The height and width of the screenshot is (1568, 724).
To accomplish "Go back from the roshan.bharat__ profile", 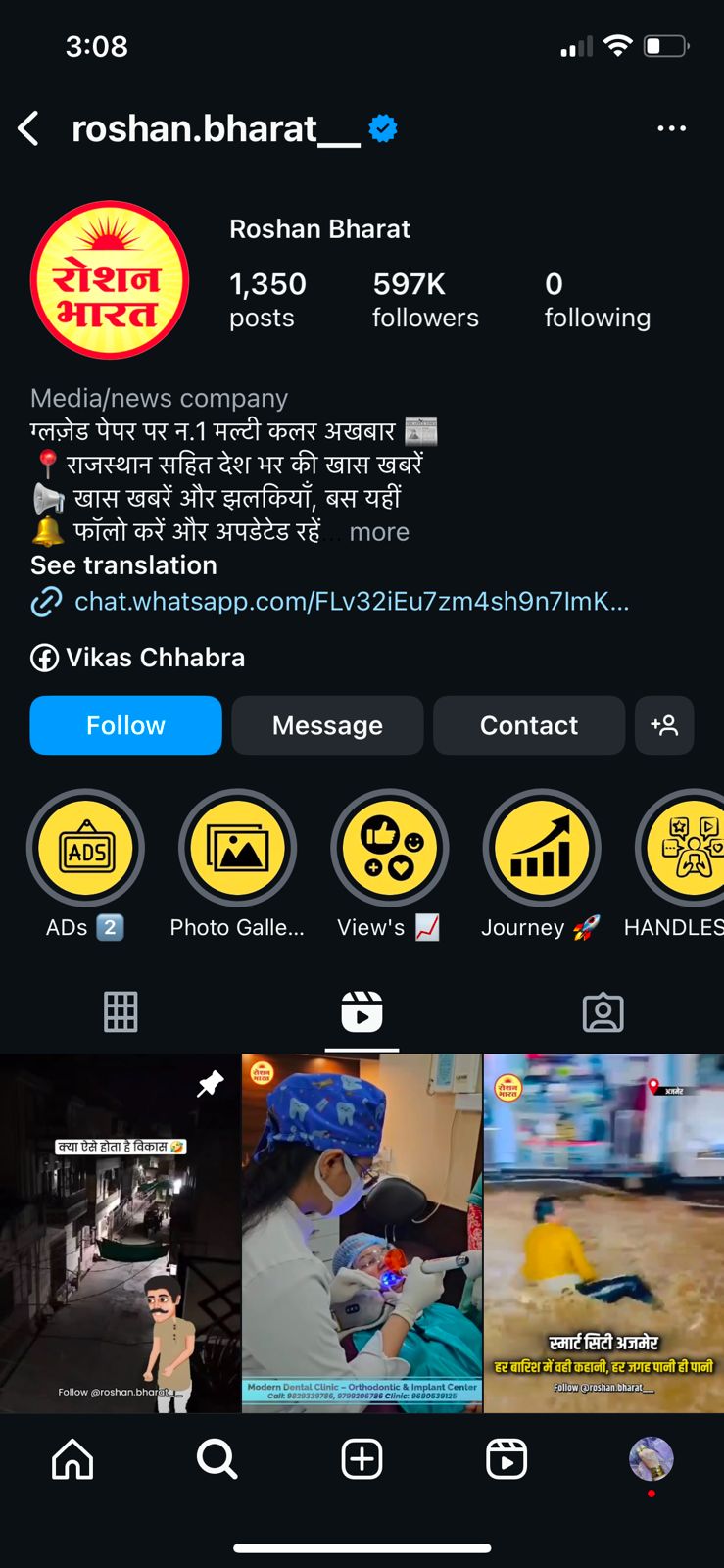I will [29, 128].
